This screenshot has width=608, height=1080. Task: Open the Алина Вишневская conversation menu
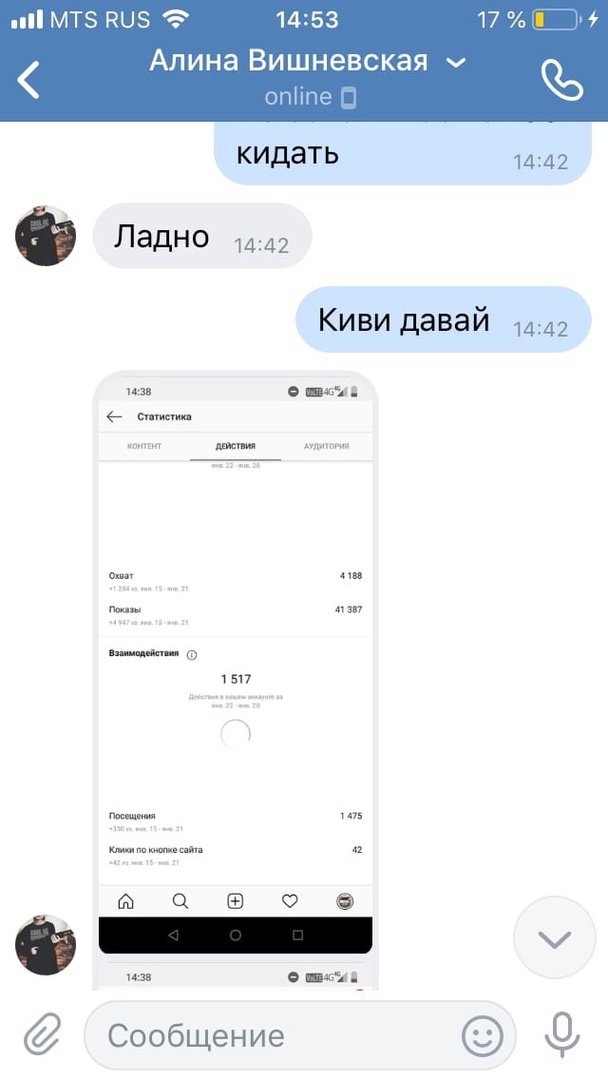coord(306,62)
